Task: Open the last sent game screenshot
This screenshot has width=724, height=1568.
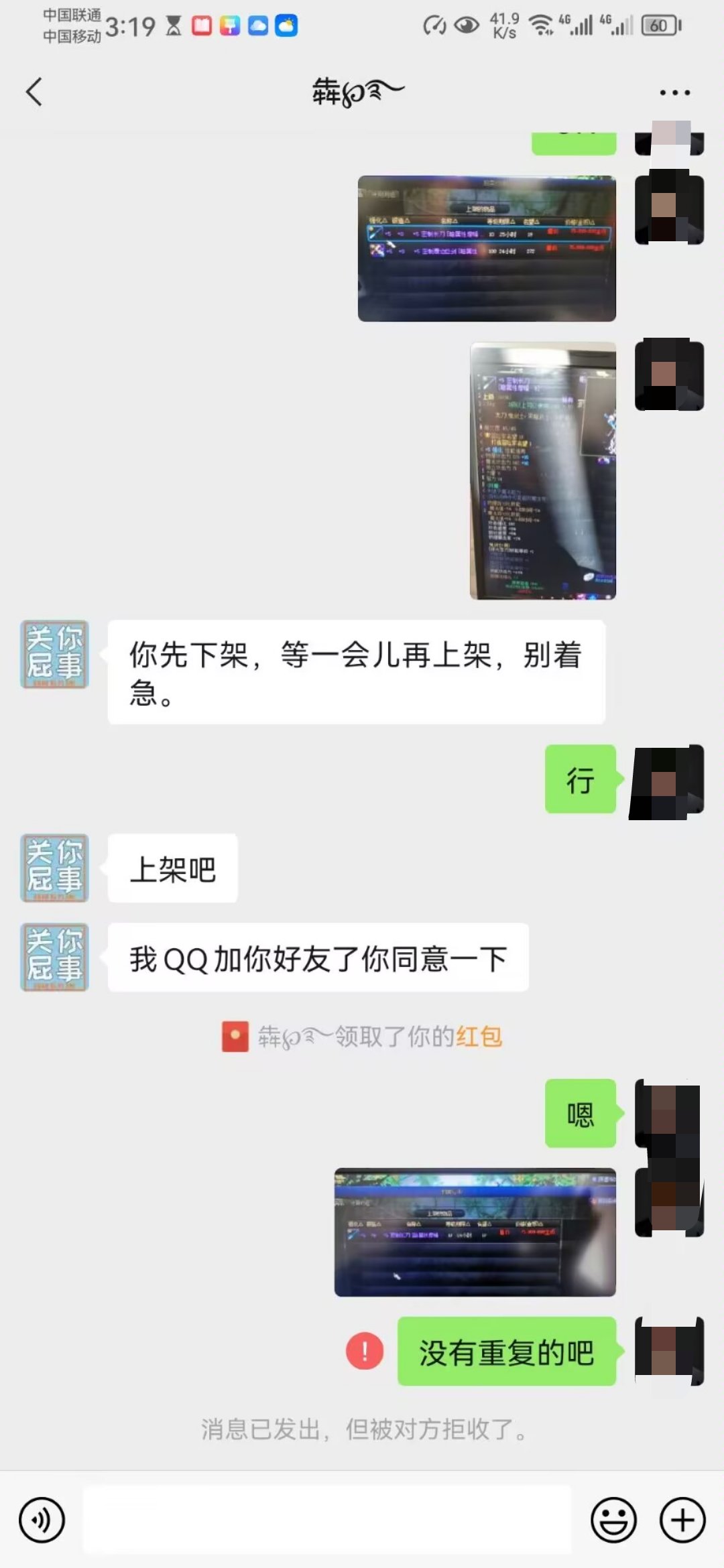Action: (475, 1232)
